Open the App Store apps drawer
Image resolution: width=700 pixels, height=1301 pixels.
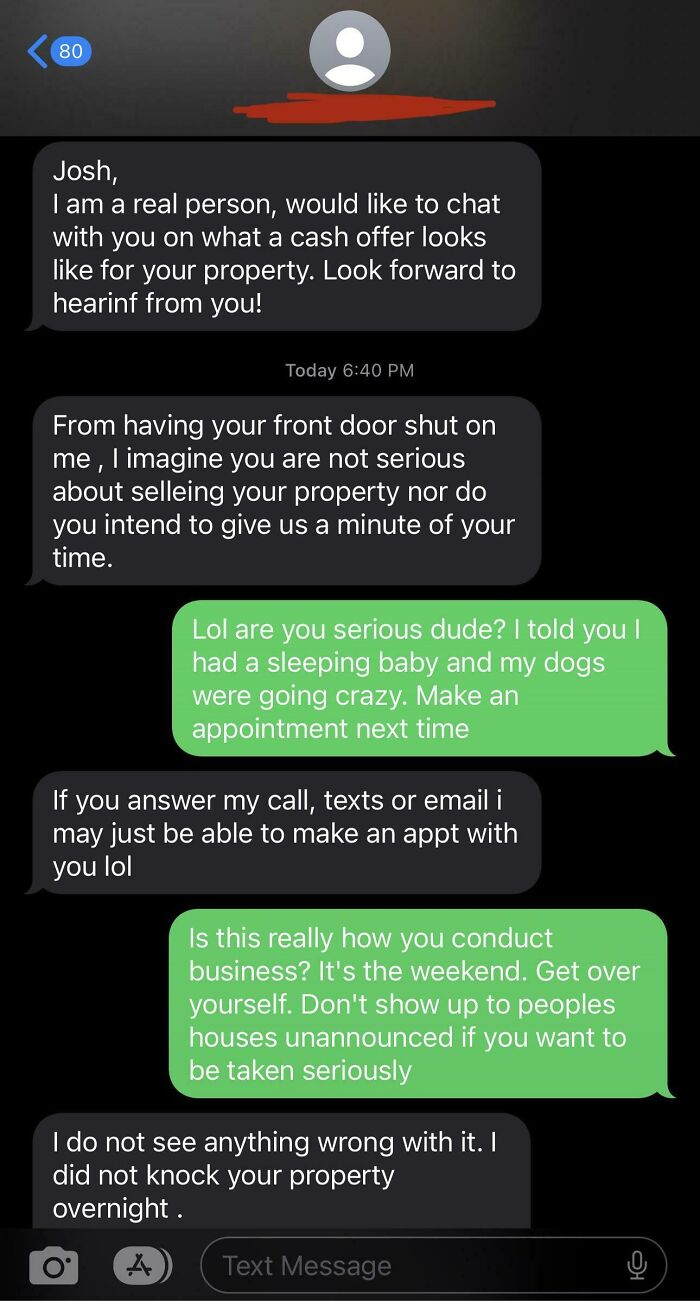tap(139, 1266)
